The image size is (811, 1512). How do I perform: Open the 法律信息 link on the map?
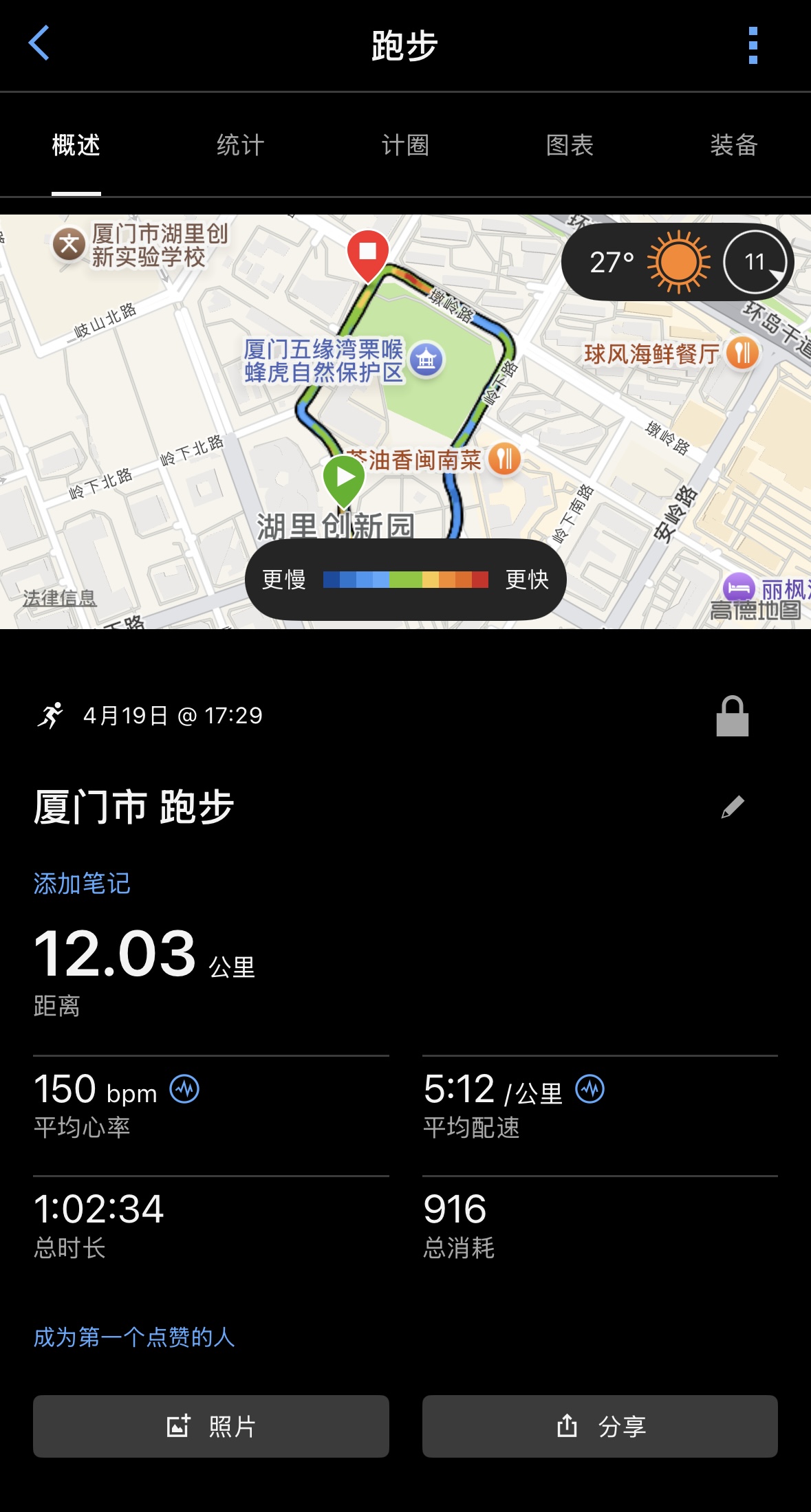pos(59,598)
